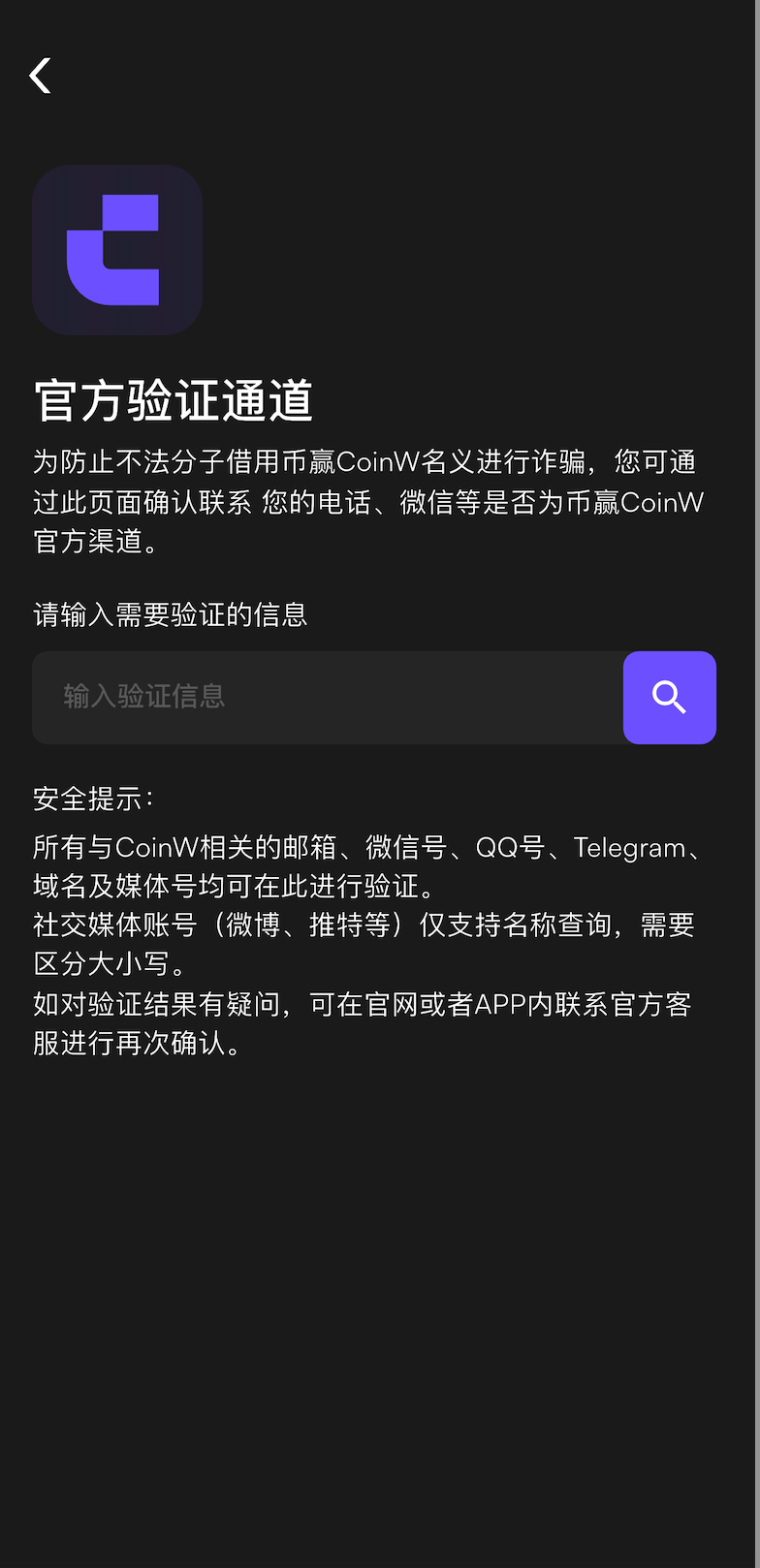
Task: Focus the 输入验证信息 input field
Action: point(328,698)
